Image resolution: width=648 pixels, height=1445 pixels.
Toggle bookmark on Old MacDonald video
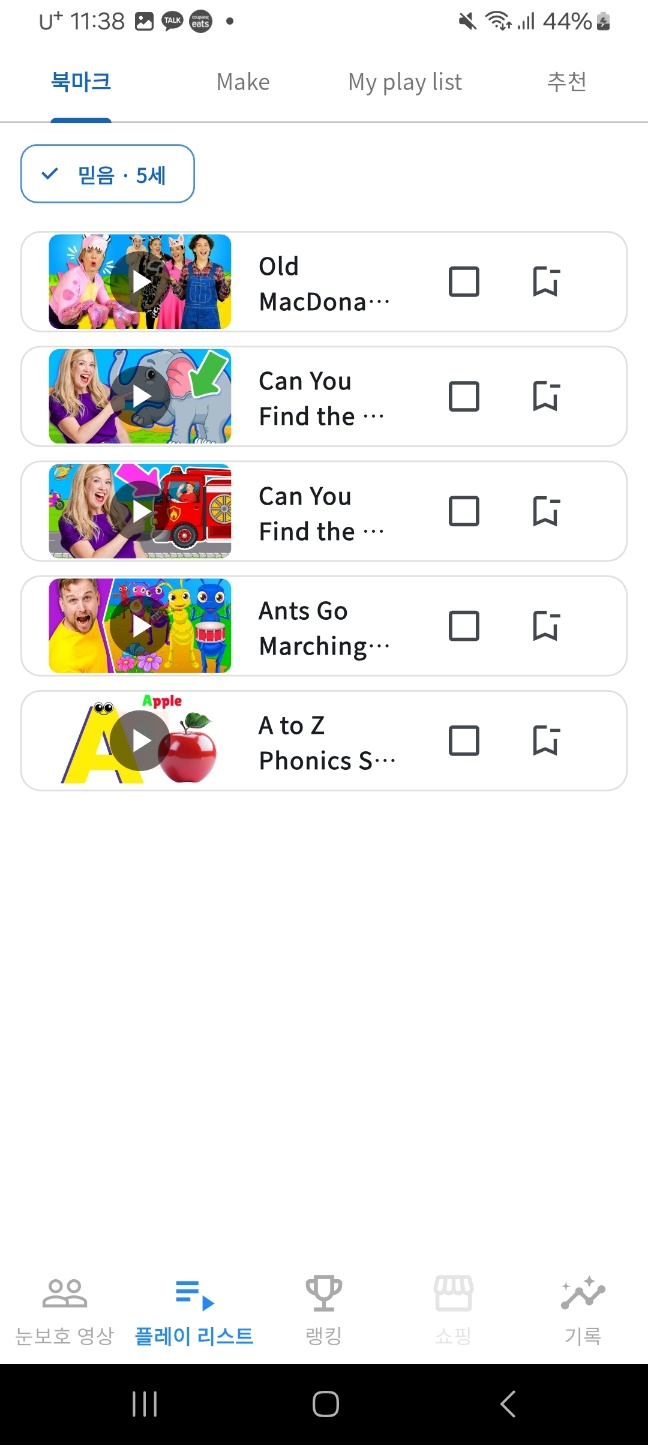point(545,282)
